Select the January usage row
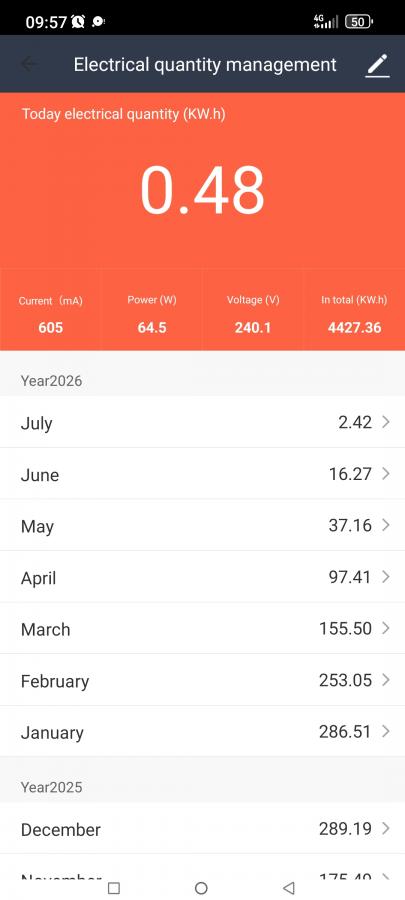Image resolution: width=405 pixels, height=900 pixels. [x=202, y=731]
